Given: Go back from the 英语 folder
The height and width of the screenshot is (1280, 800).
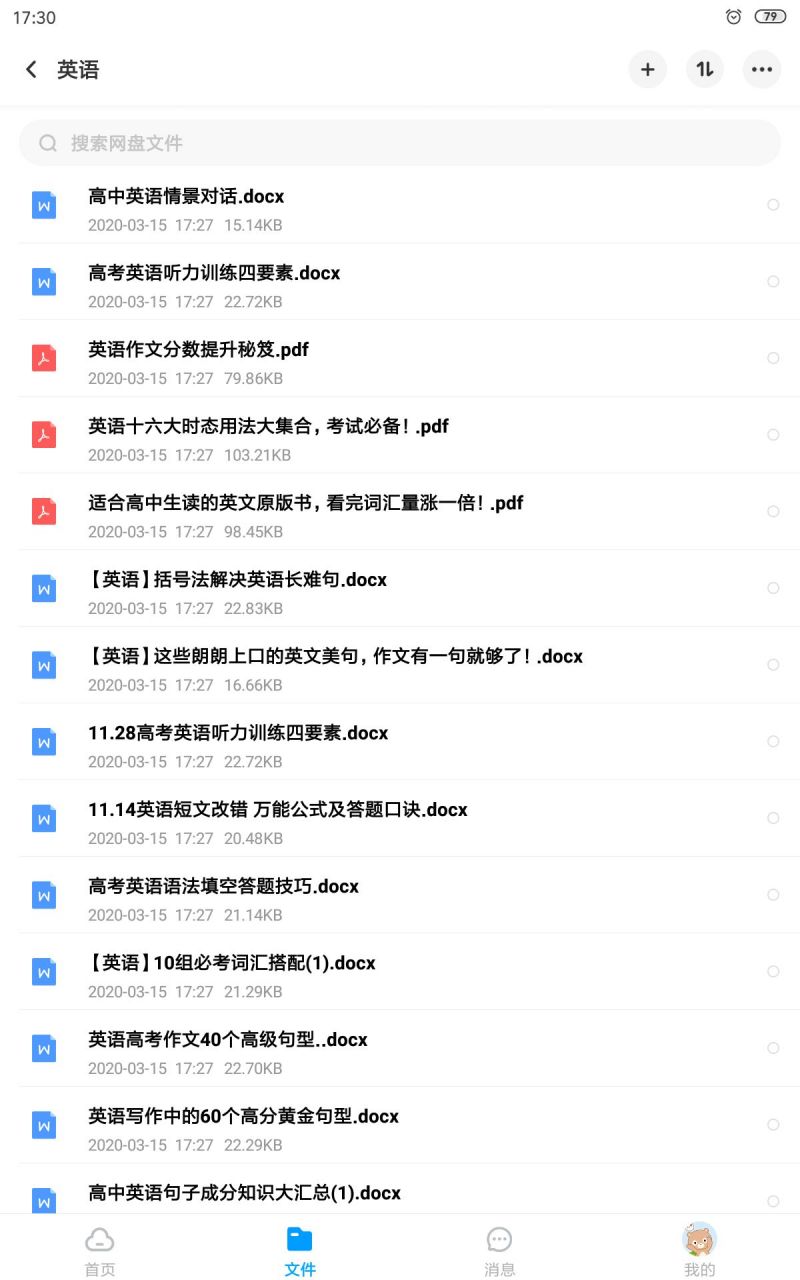Looking at the screenshot, I should [x=31, y=69].
